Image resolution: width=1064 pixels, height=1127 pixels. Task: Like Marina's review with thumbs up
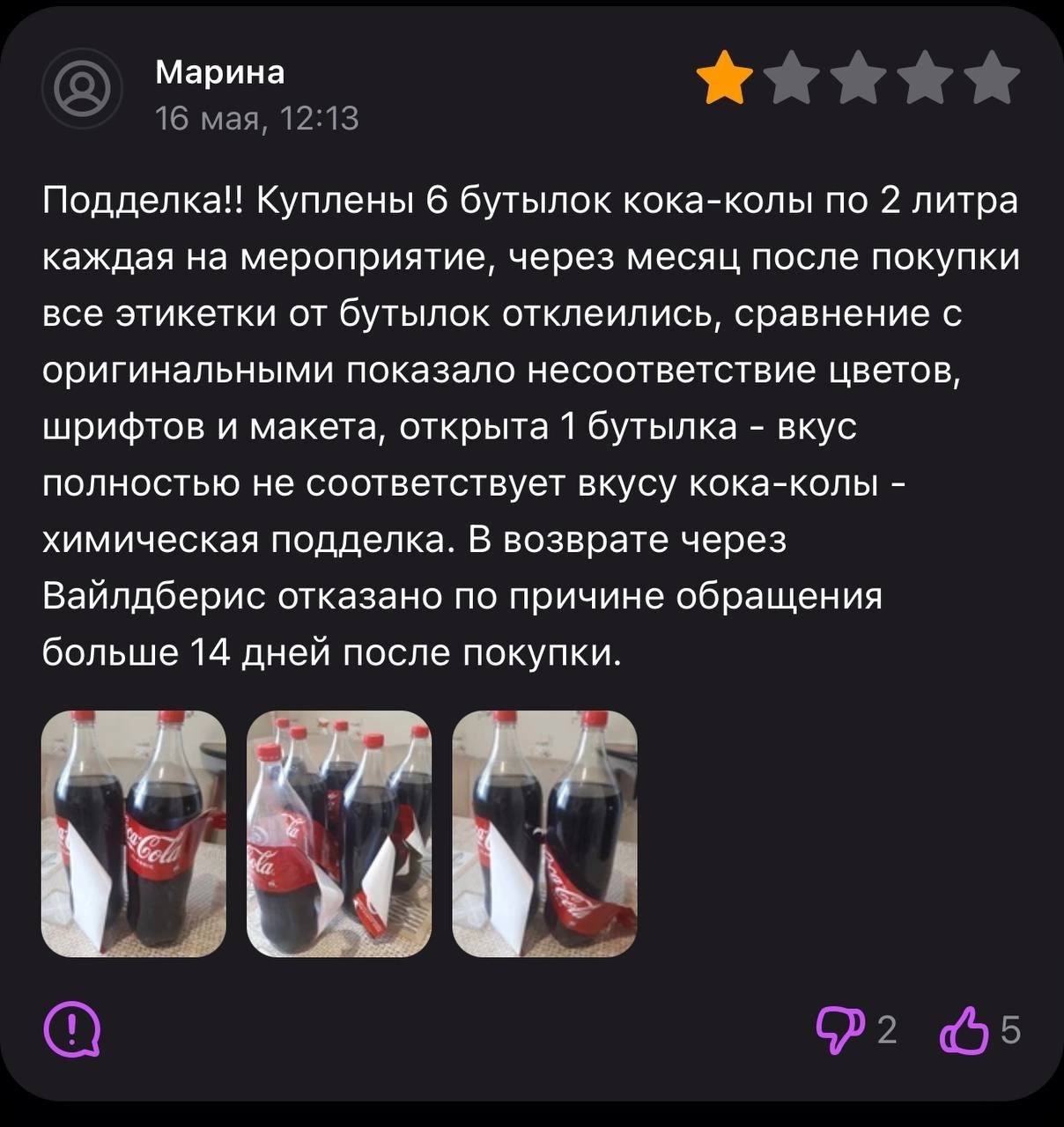[964, 1030]
